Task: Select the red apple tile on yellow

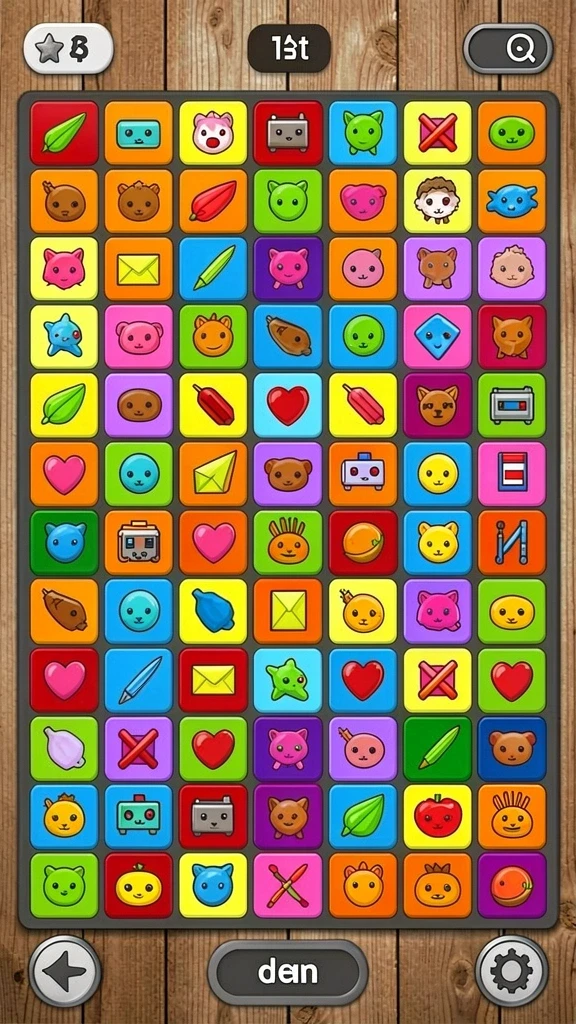Action: pyautogui.click(x=437, y=817)
